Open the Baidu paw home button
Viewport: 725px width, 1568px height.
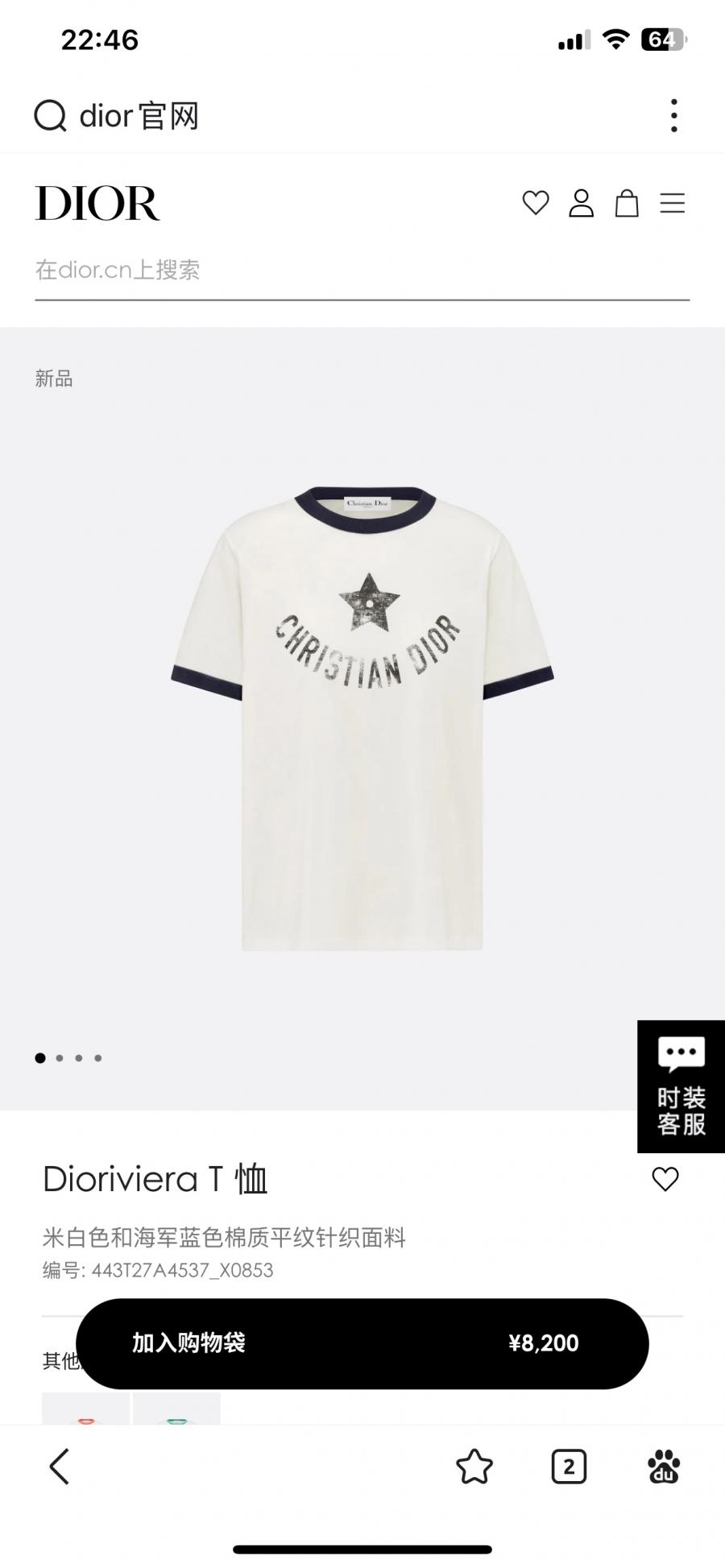(x=664, y=1467)
